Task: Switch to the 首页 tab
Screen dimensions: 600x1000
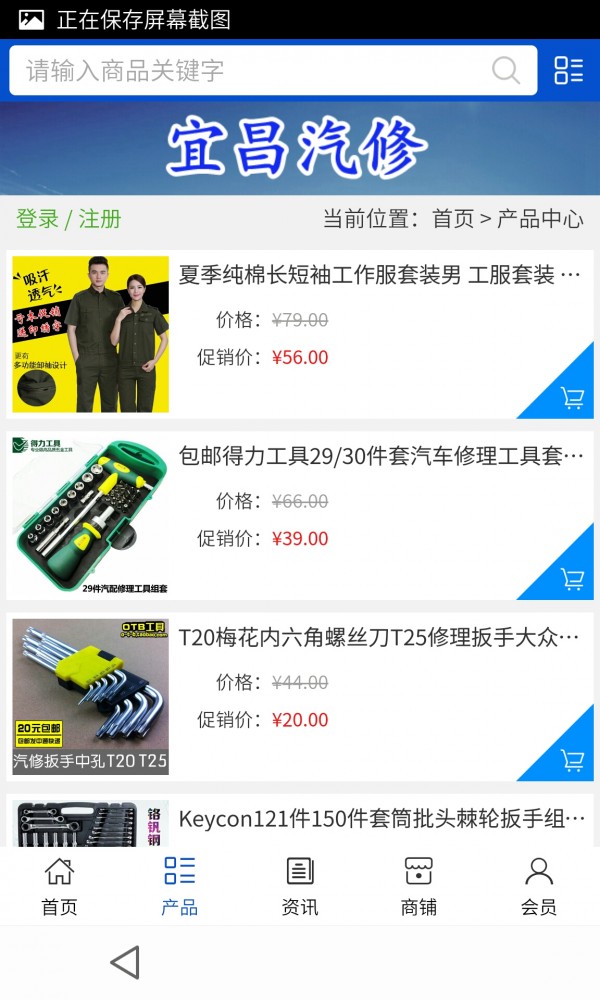Action: [x=59, y=886]
